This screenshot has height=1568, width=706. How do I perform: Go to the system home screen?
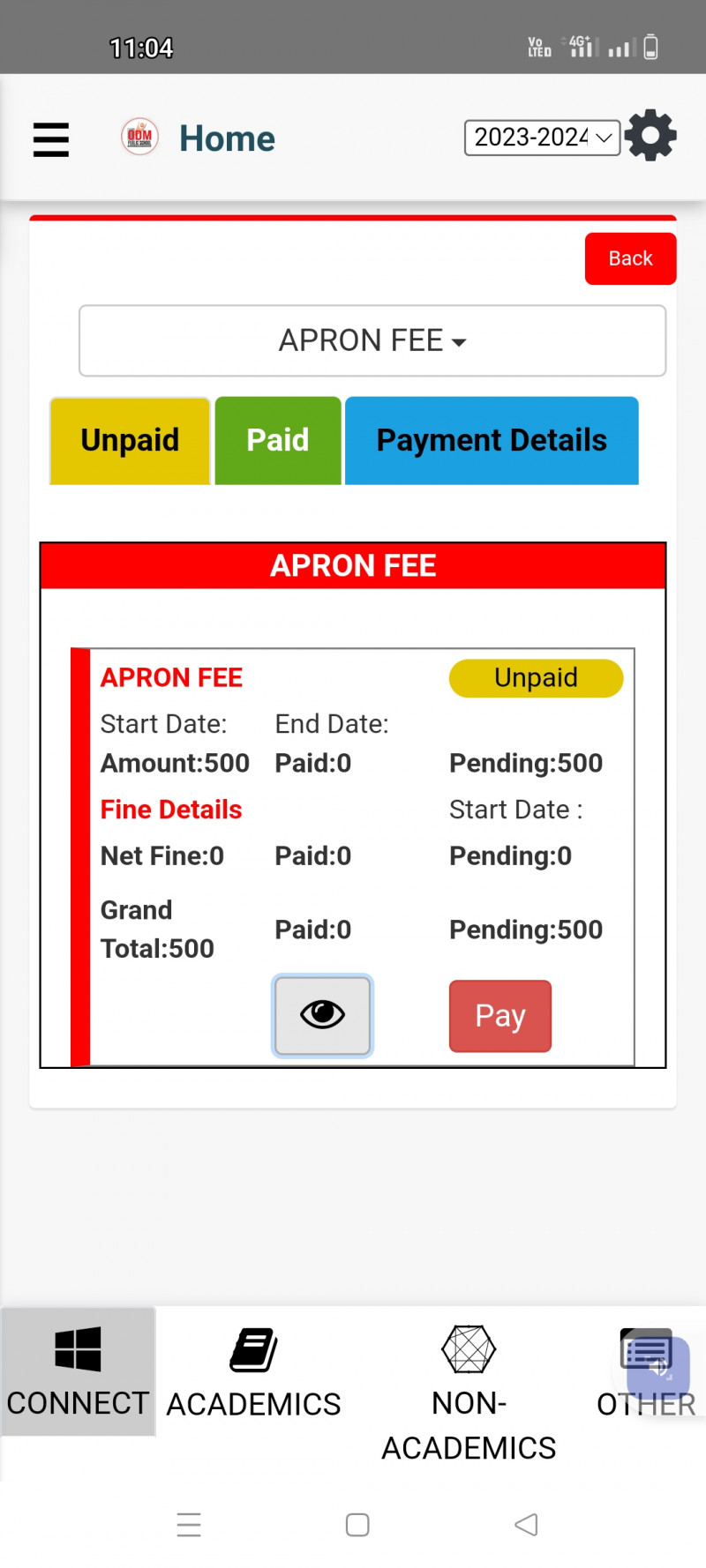pos(357,1524)
